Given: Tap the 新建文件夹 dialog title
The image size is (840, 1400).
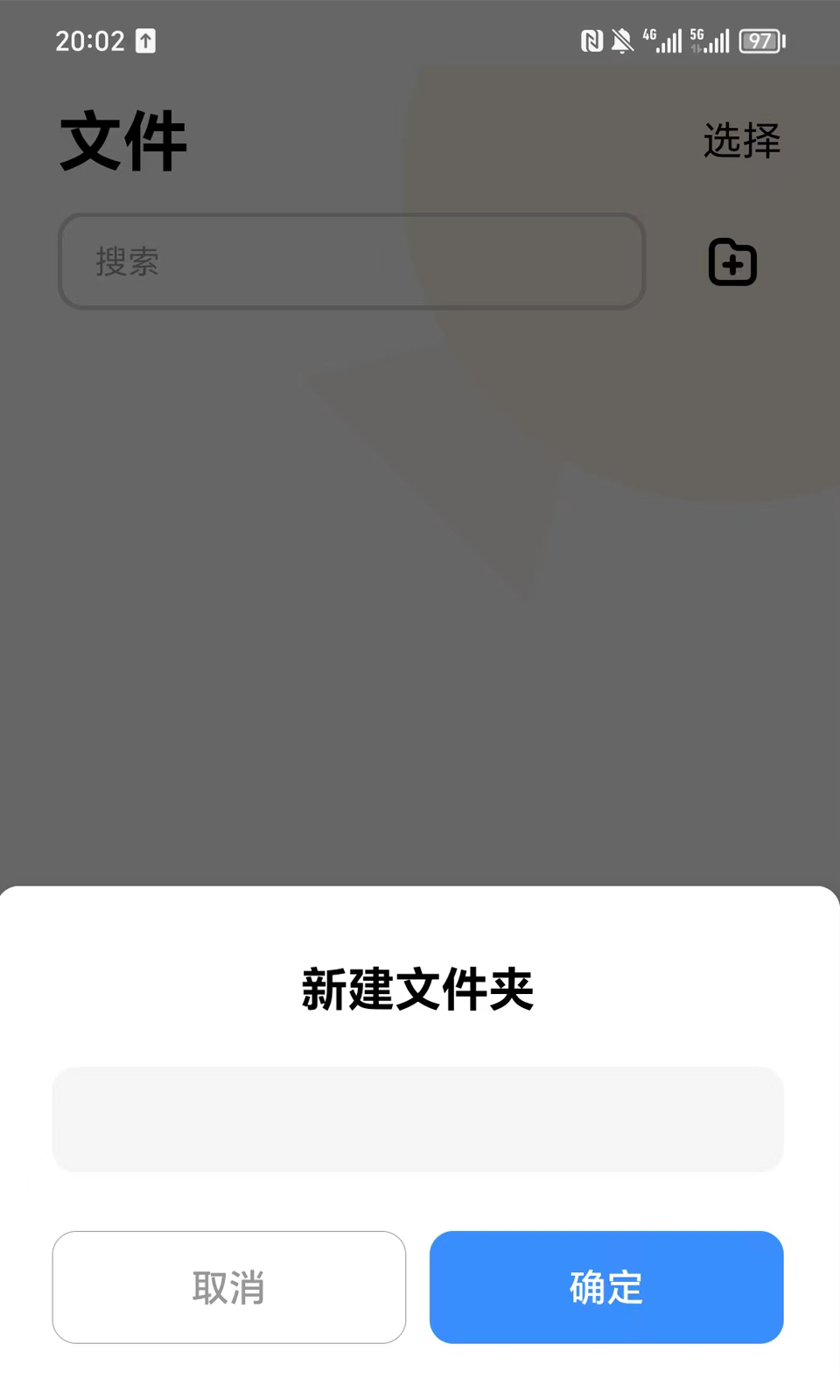Looking at the screenshot, I should pyautogui.click(x=418, y=990).
